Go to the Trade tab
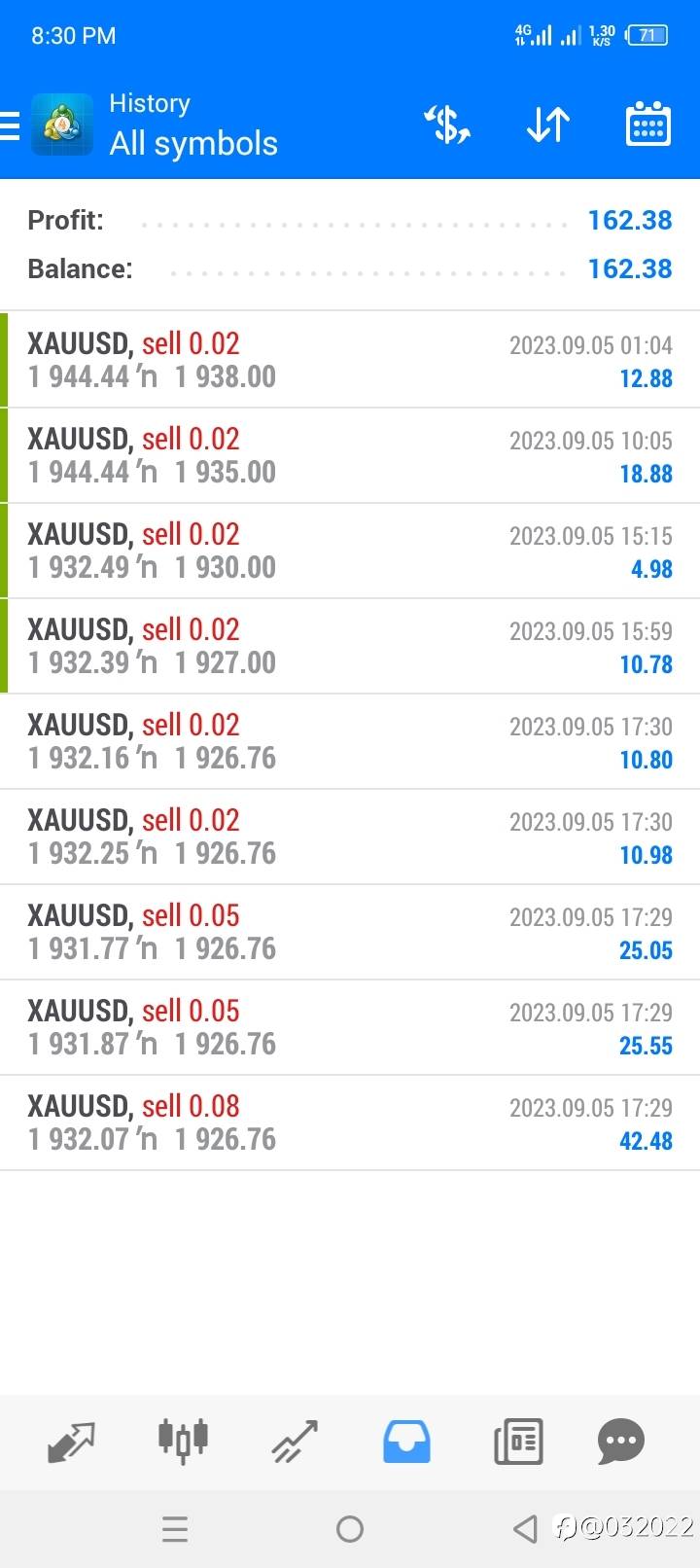The height and width of the screenshot is (1568, 700). tap(295, 1442)
